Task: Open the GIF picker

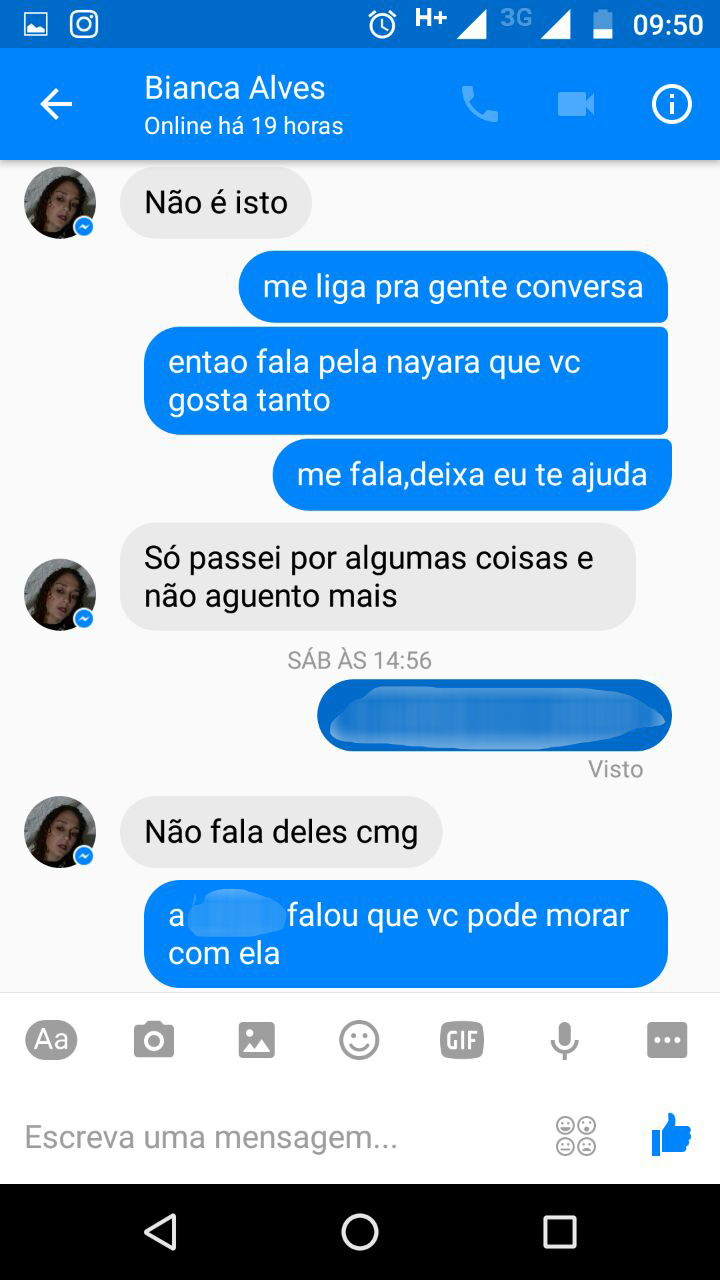Action: pyautogui.click(x=462, y=1040)
